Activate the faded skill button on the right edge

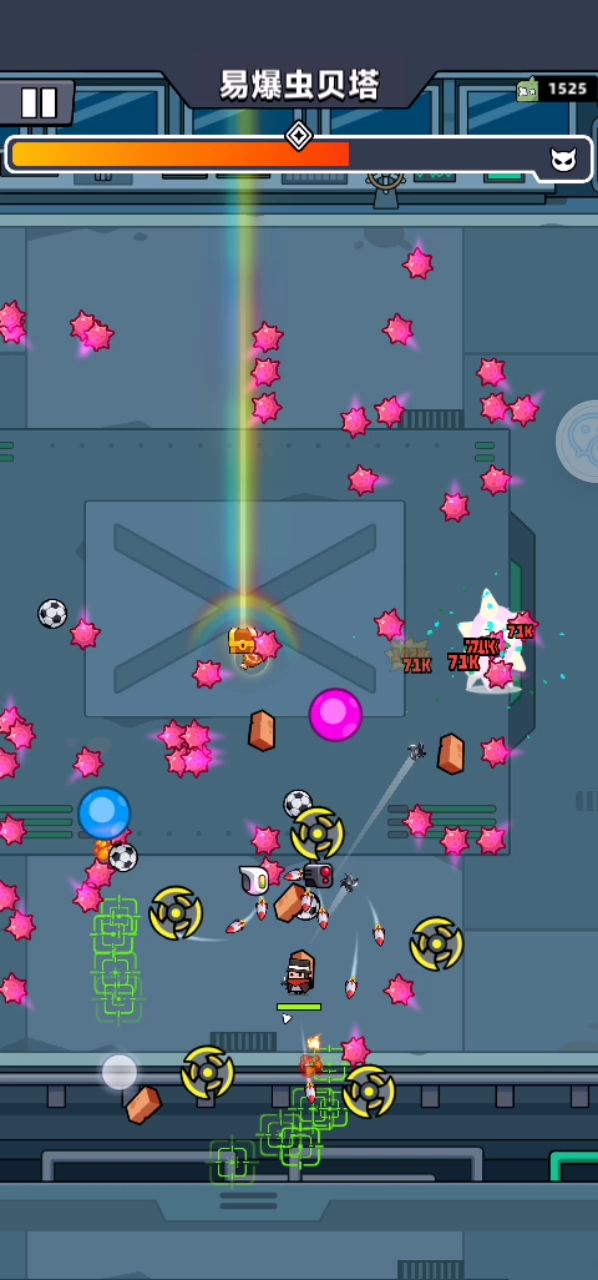coord(579,441)
